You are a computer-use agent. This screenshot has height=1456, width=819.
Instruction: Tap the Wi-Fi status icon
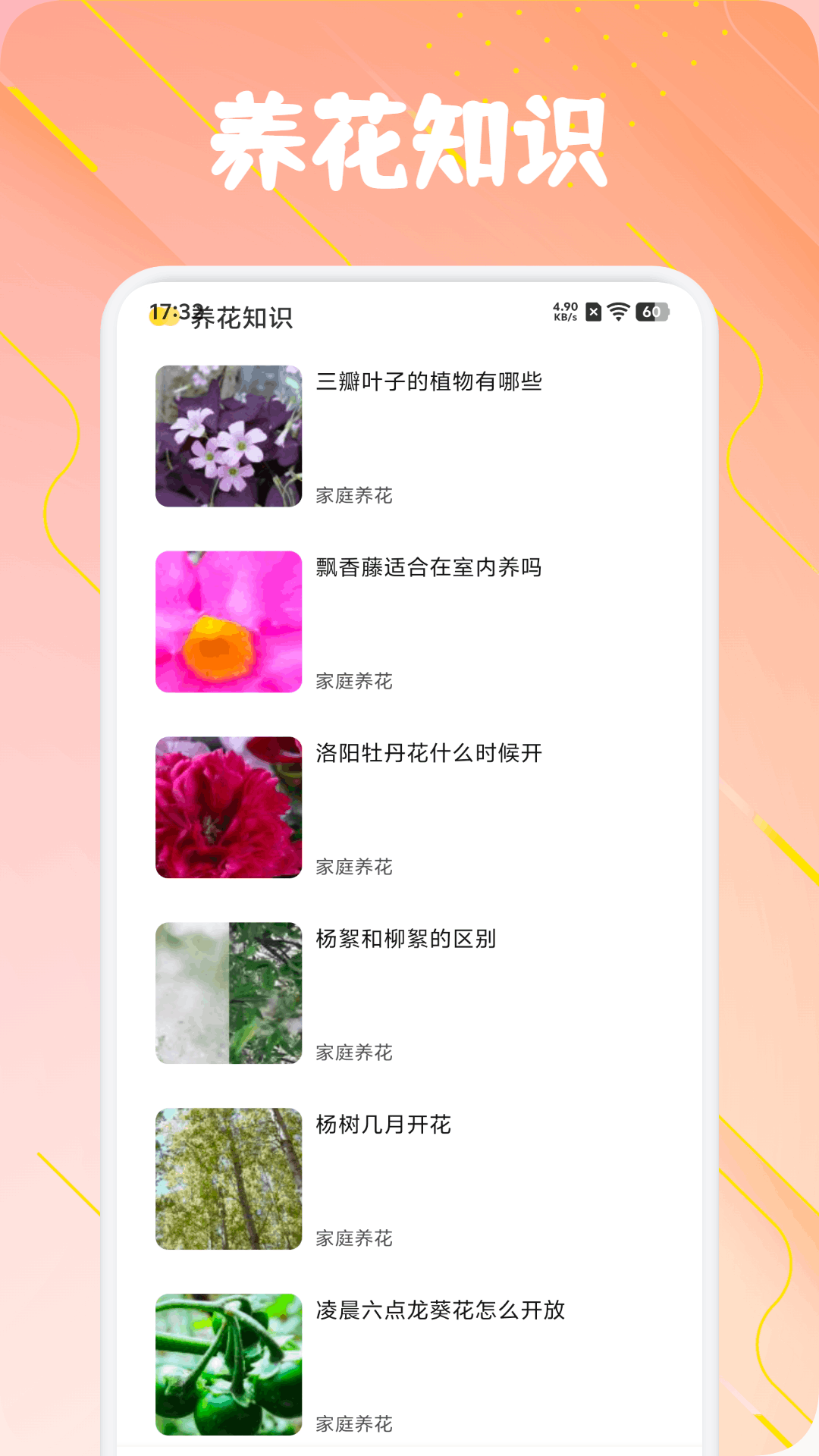tap(618, 310)
